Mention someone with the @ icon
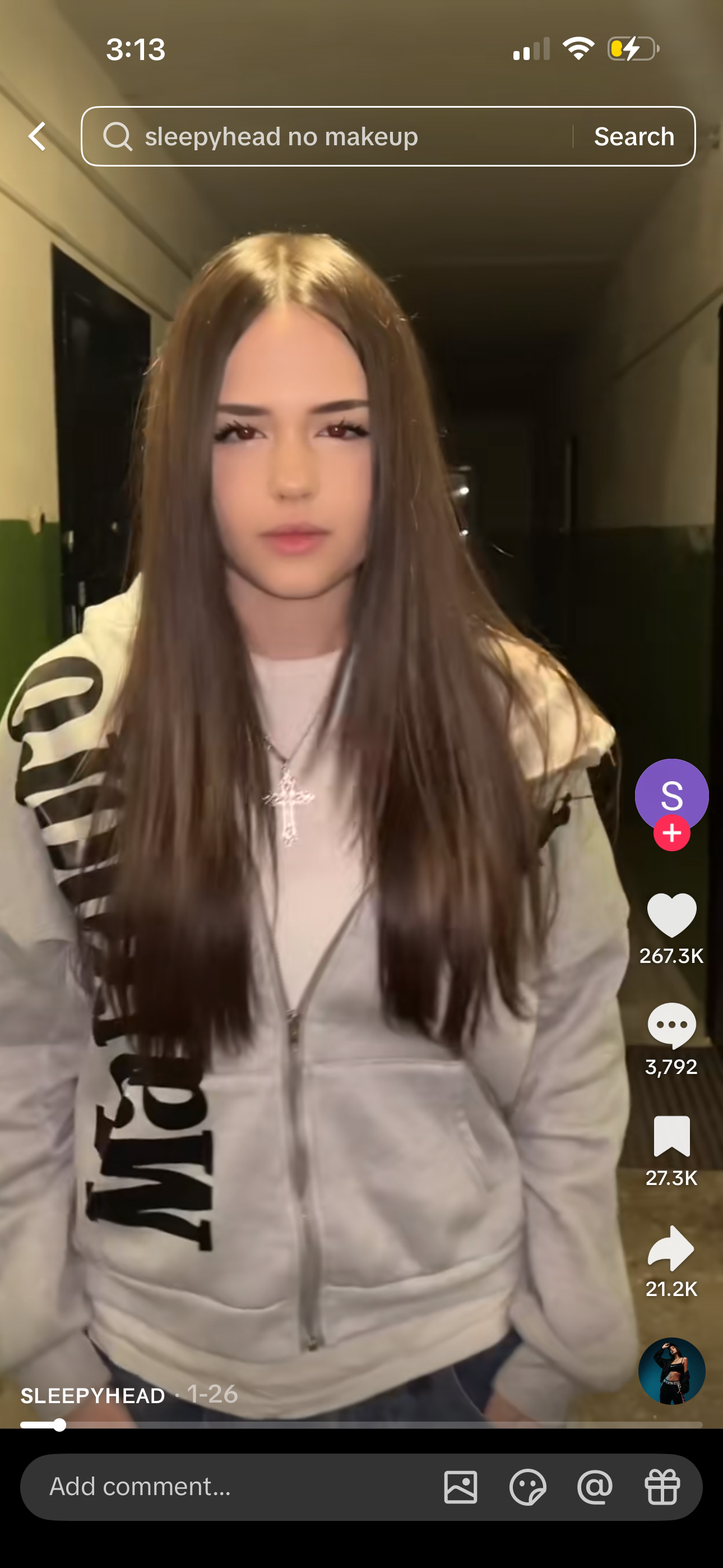This screenshot has height=1568, width=723. pyautogui.click(x=595, y=1487)
